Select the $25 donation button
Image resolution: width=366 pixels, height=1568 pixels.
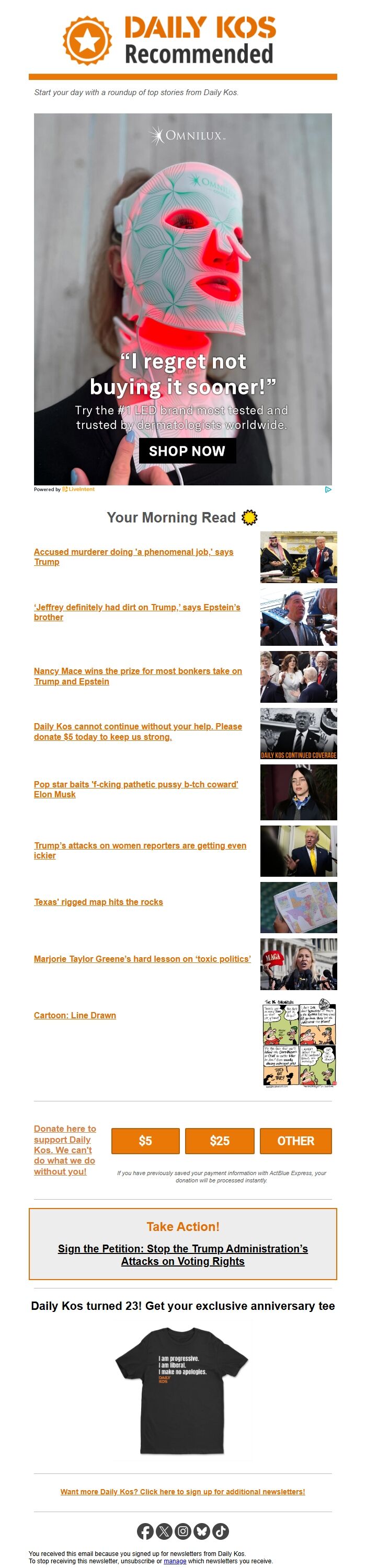pyautogui.click(x=219, y=1141)
